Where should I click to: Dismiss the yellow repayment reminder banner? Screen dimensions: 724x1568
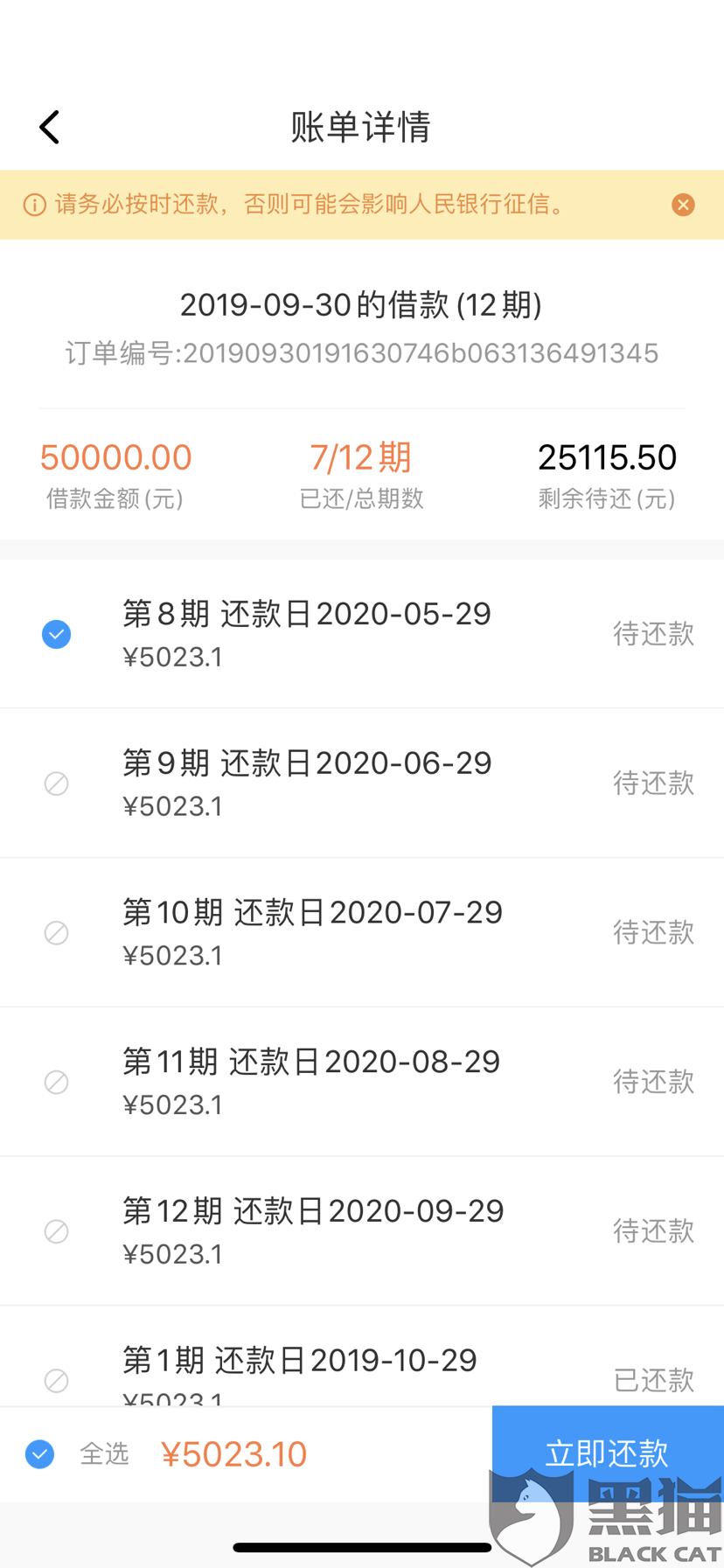pyautogui.click(x=683, y=205)
